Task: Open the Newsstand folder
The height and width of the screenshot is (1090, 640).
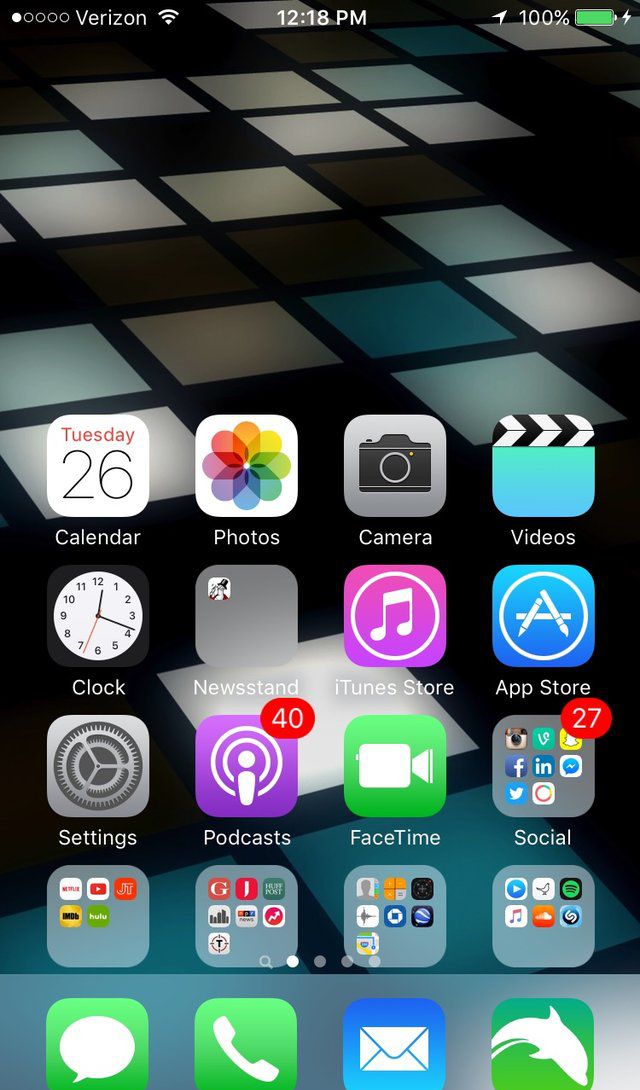Action: 246,616
